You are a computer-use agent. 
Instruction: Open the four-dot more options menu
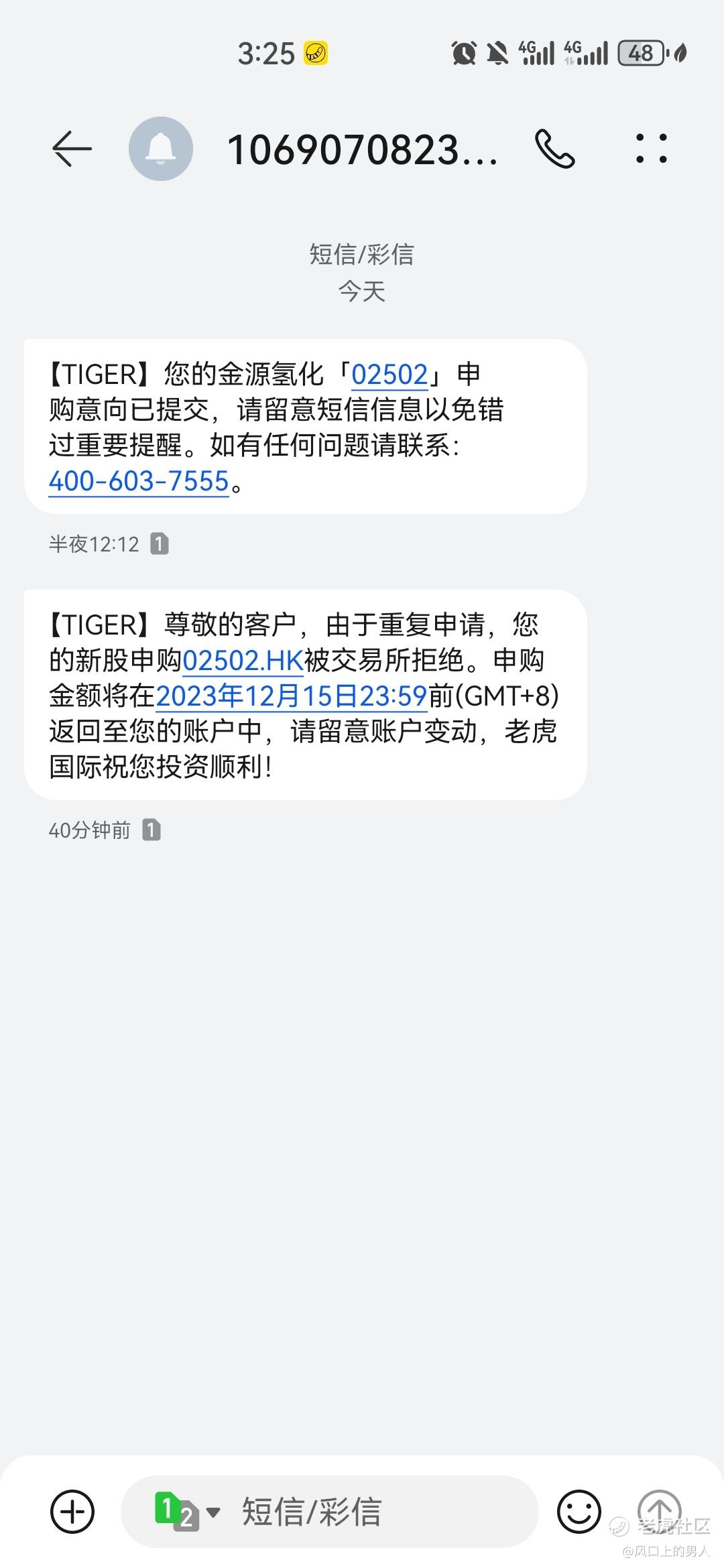pyautogui.click(x=651, y=148)
